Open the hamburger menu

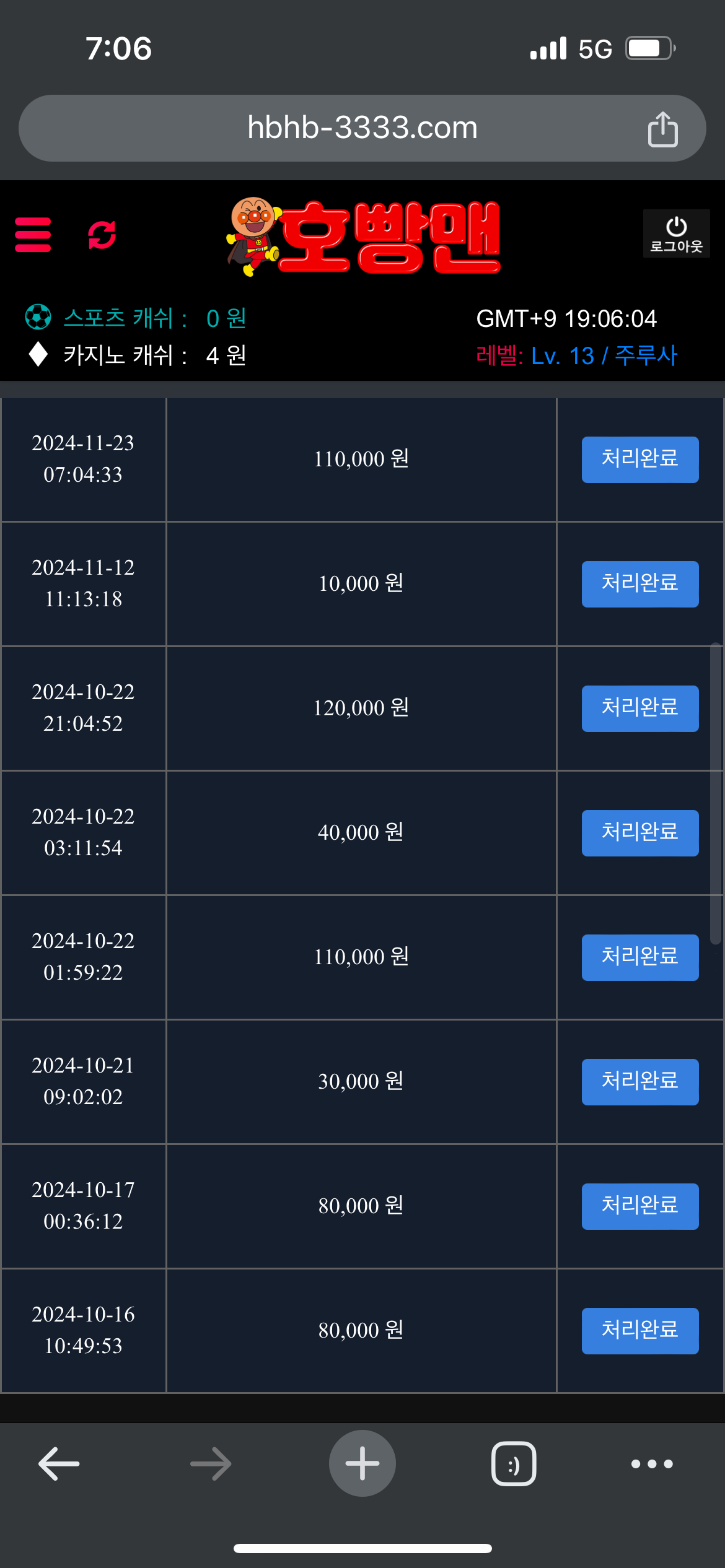click(x=33, y=235)
